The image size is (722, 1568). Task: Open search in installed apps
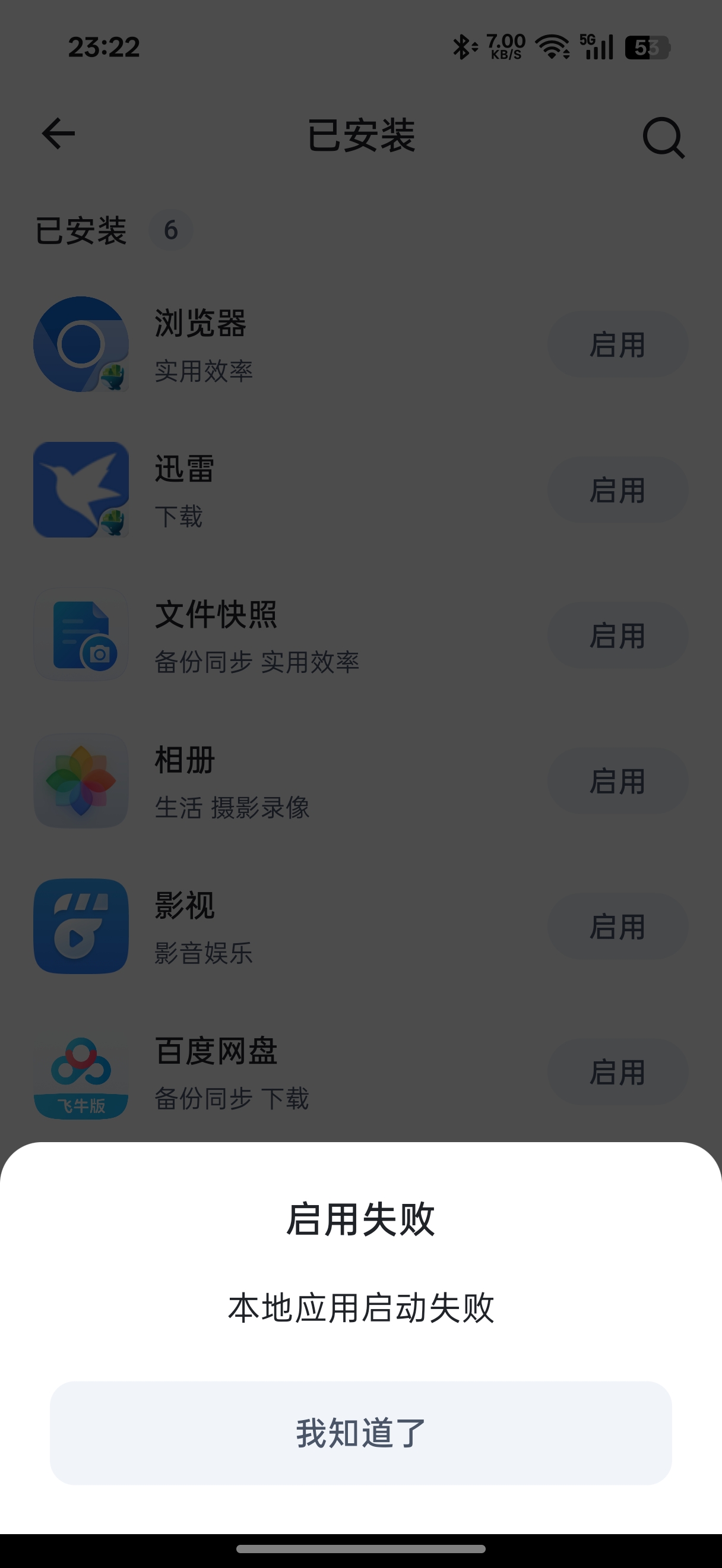click(663, 138)
